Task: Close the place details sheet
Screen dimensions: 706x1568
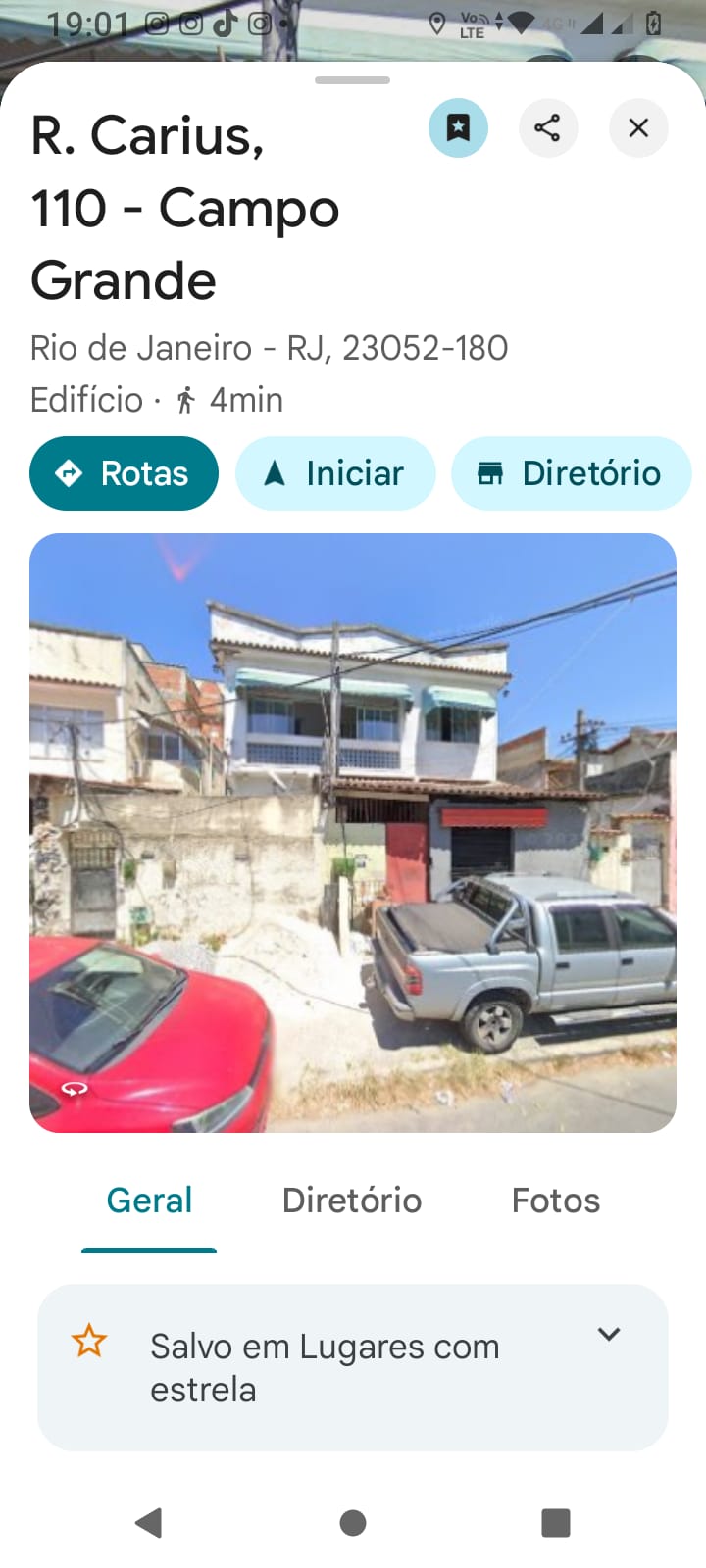Action: [x=638, y=127]
